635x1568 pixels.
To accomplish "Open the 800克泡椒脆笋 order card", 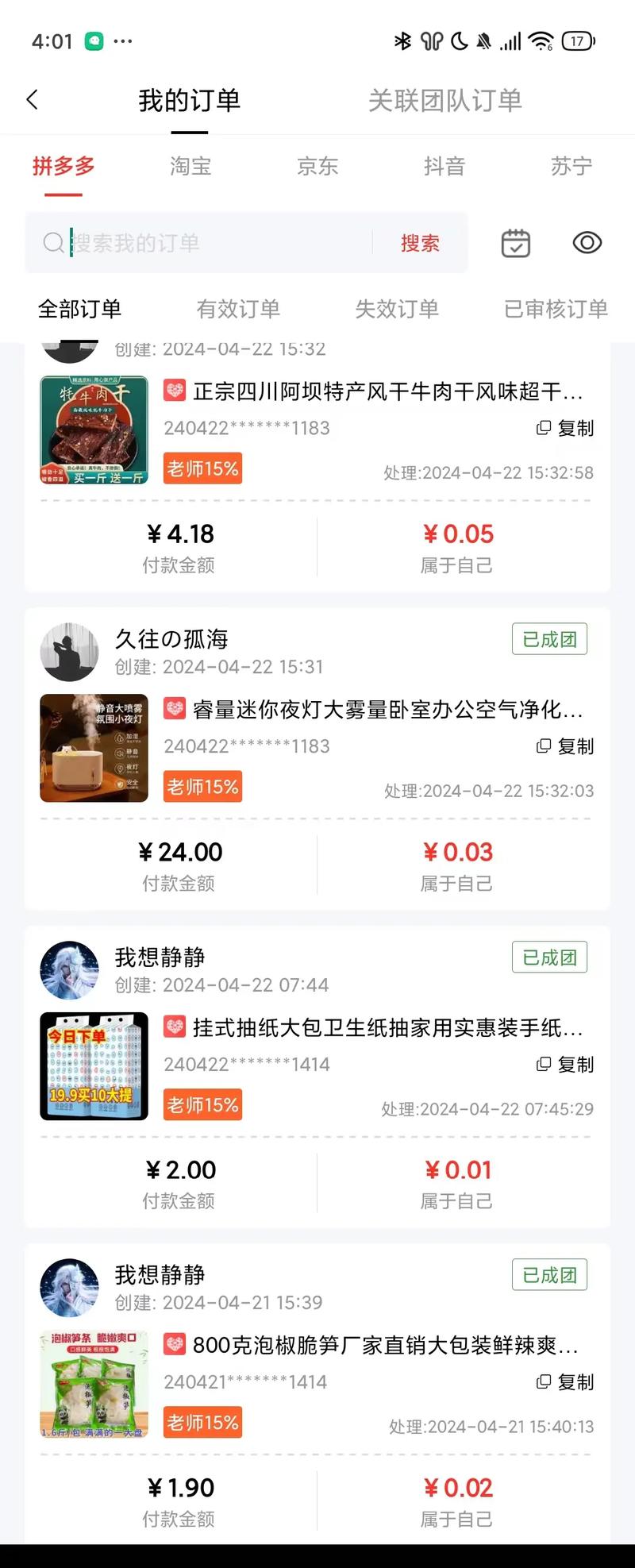I will pos(385,1346).
